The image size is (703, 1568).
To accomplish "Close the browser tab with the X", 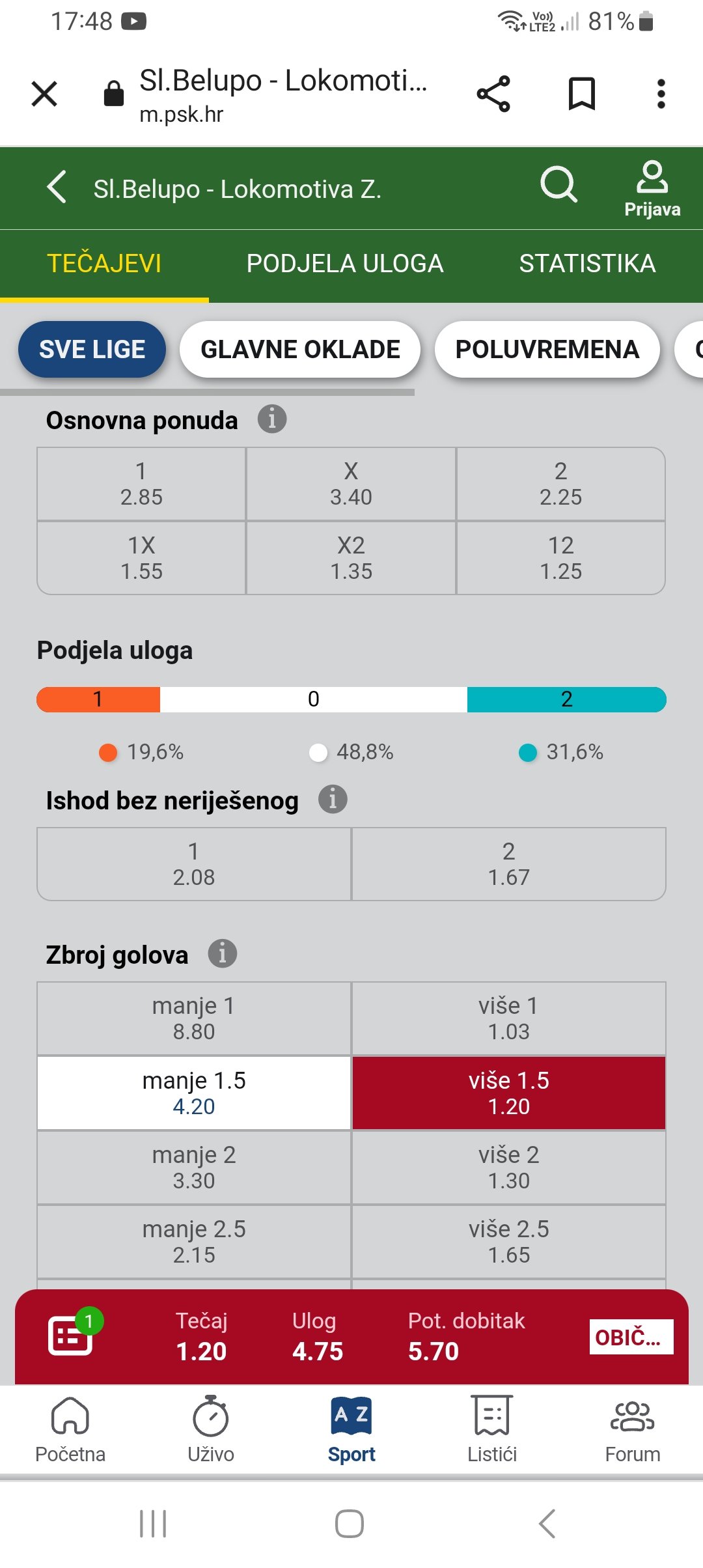I will (x=44, y=94).
